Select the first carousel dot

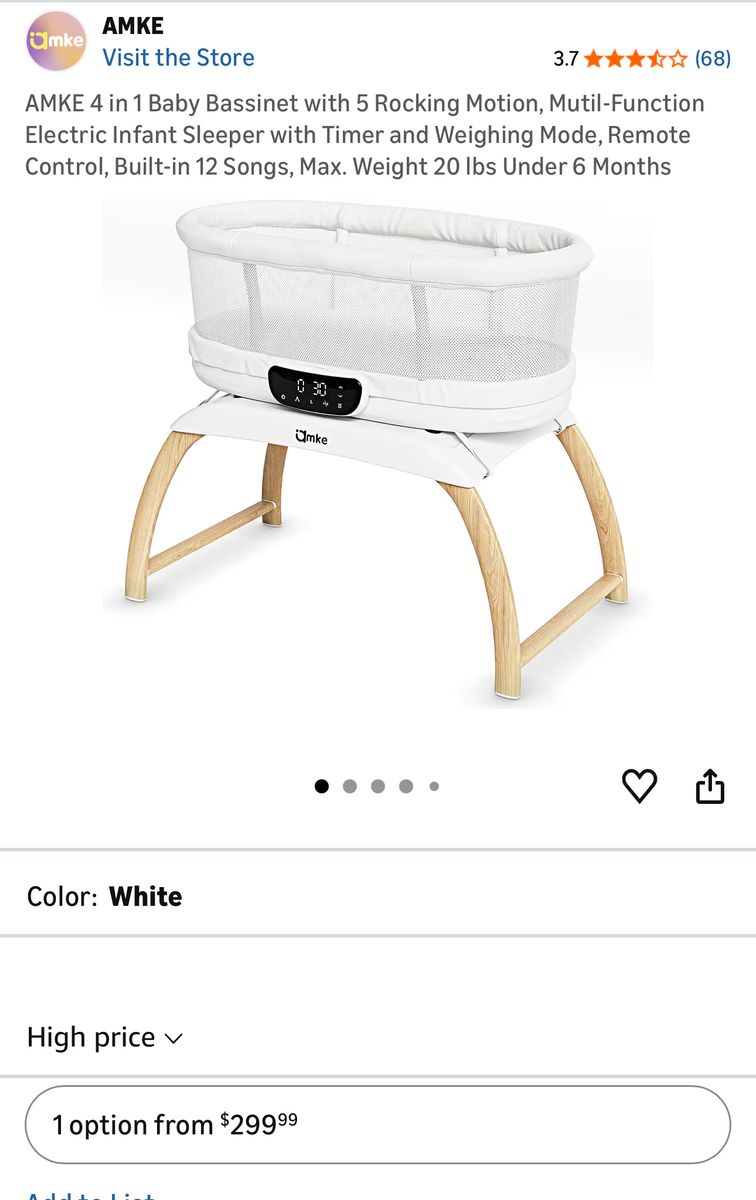pos(321,786)
